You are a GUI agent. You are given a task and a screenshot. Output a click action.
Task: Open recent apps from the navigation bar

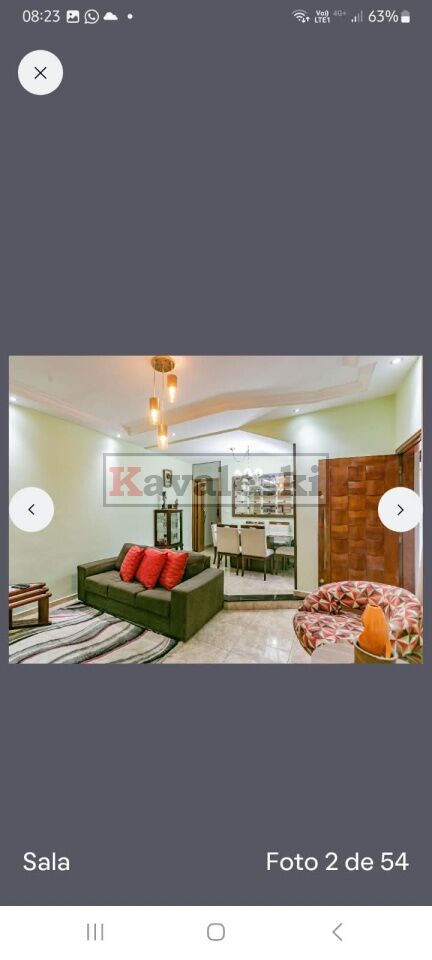tap(95, 932)
